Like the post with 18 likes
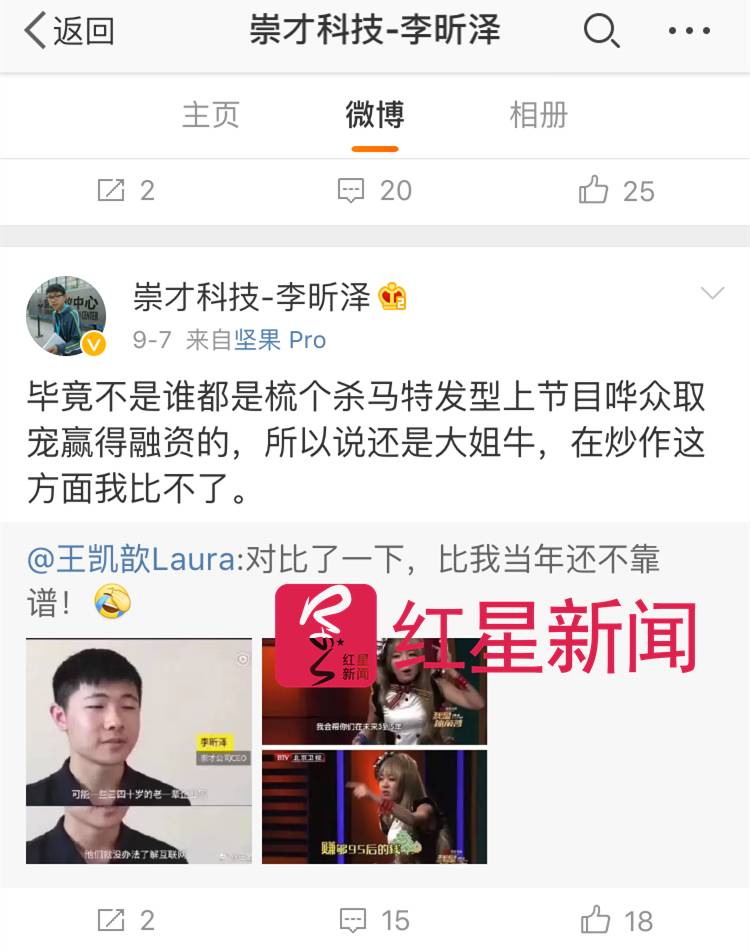750x952 pixels. click(616, 920)
